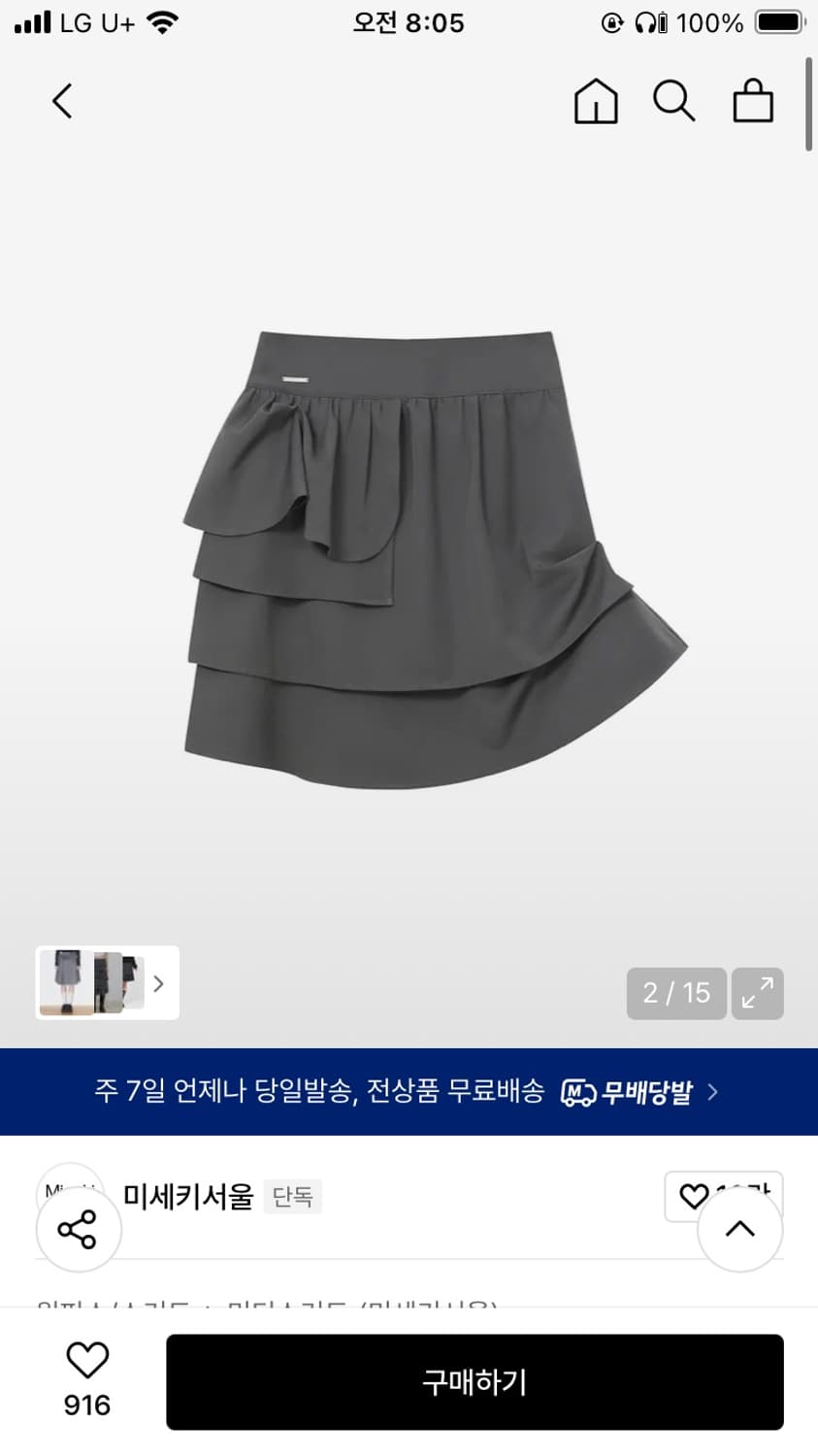
Task: Expand the thumbnail strip with right chevron
Action: click(x=158, y=983)
